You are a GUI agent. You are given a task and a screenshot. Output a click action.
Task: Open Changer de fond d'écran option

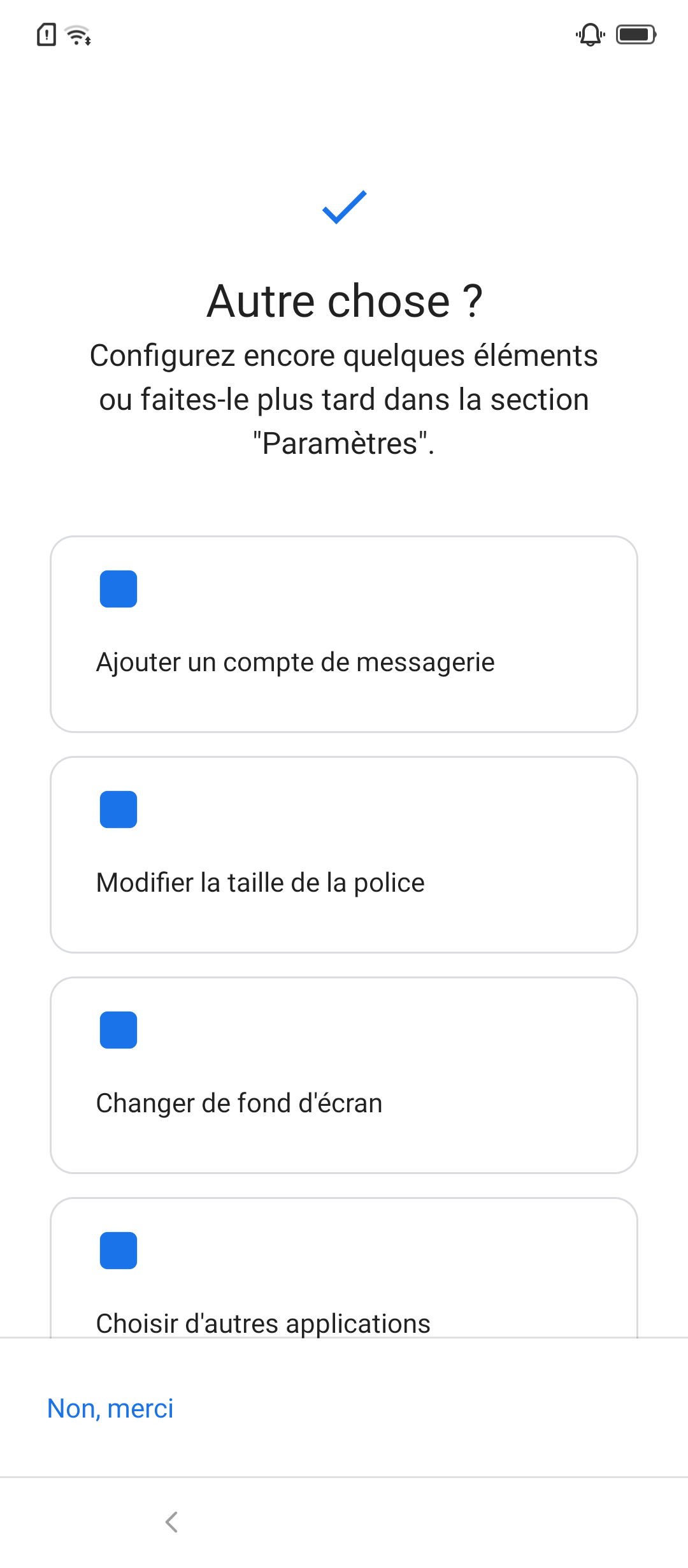[x=344, y=1075]
